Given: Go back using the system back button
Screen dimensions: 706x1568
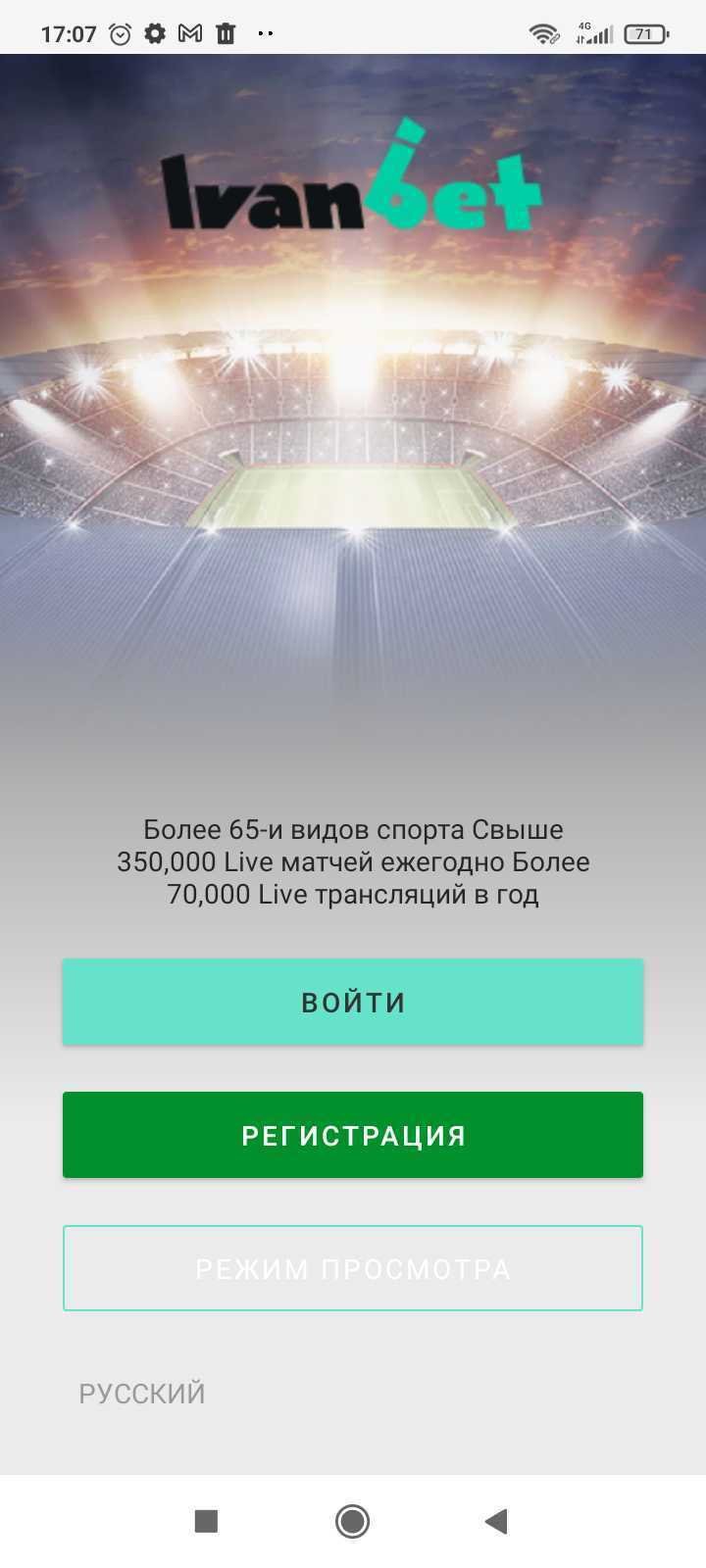Looking at the screenshot, I should pos(496,1521).
